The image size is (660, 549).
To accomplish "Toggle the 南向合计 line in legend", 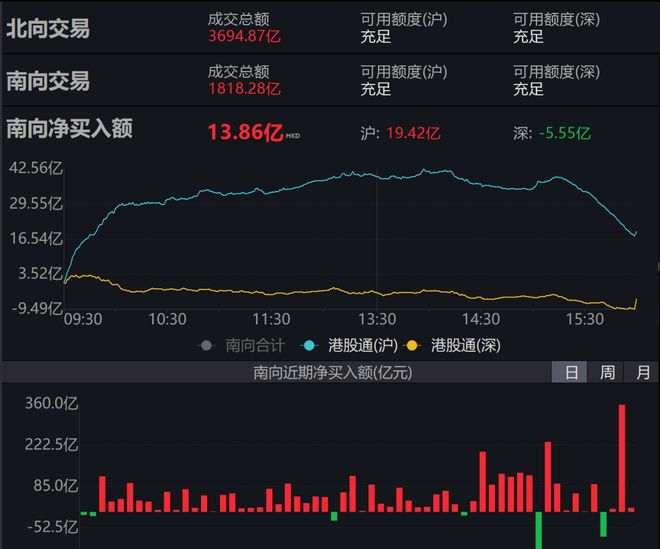I will [243, 345].
